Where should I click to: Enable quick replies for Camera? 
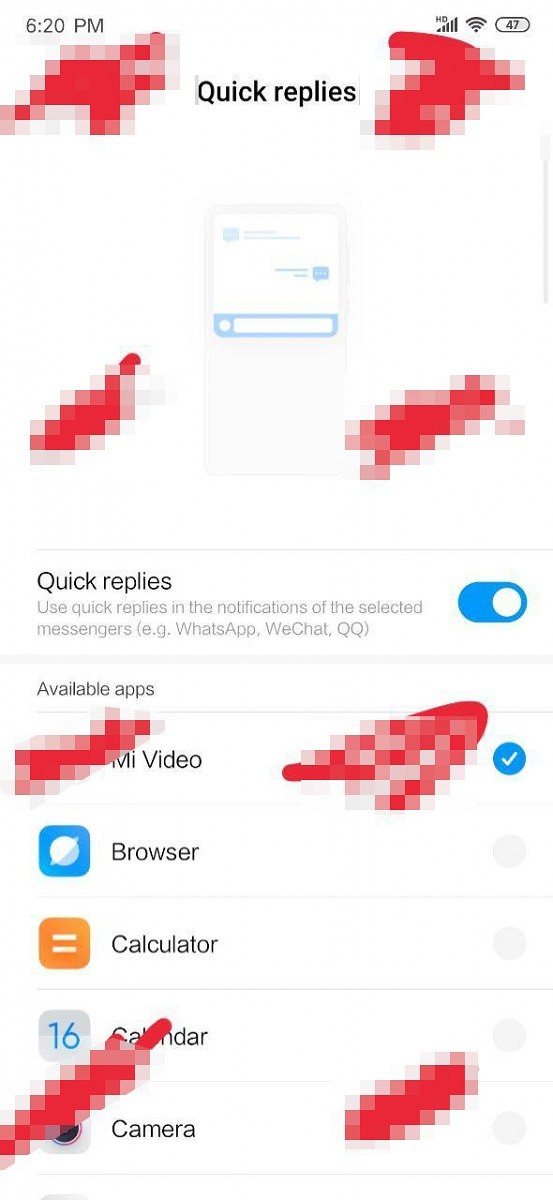click(x=509, y=1128)
